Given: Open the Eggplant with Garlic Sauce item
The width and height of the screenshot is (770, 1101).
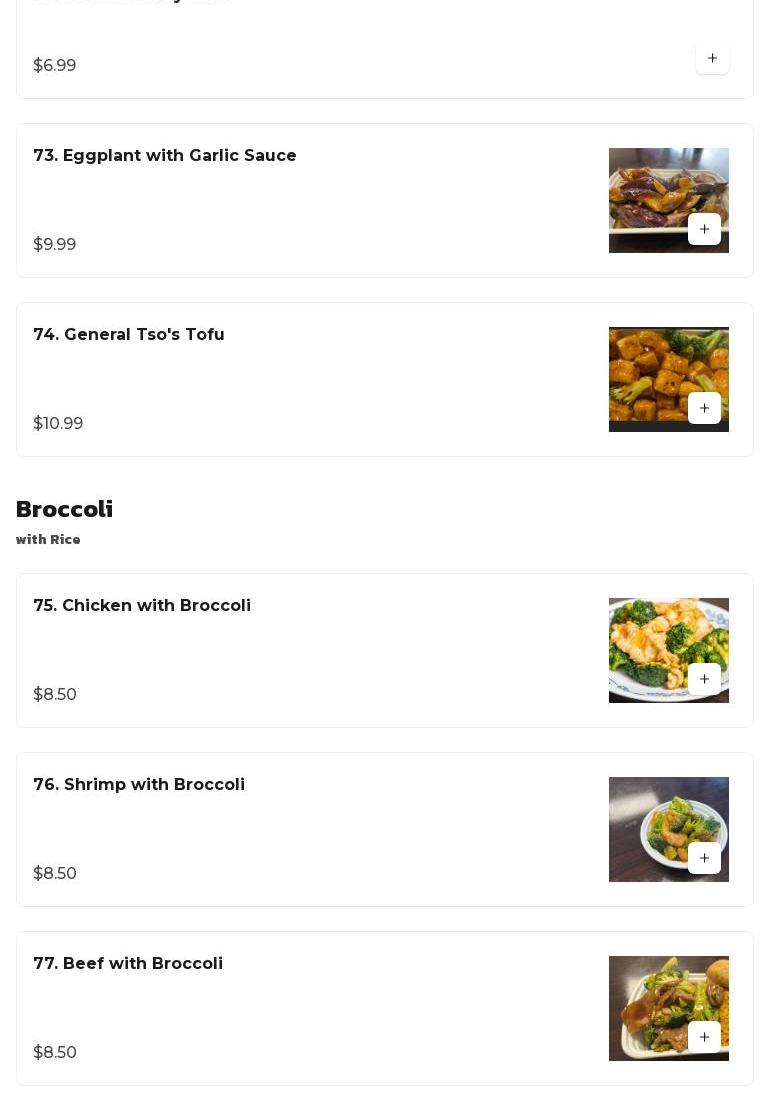Looking at the screenshot, I should pos(165,156).
